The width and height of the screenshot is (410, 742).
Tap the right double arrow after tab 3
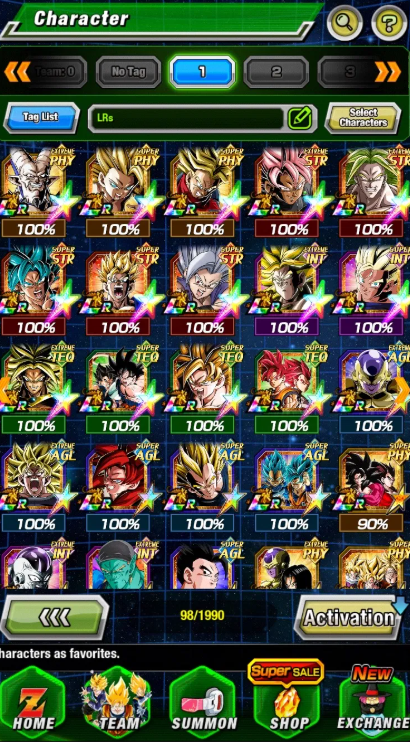click(388, 72)
